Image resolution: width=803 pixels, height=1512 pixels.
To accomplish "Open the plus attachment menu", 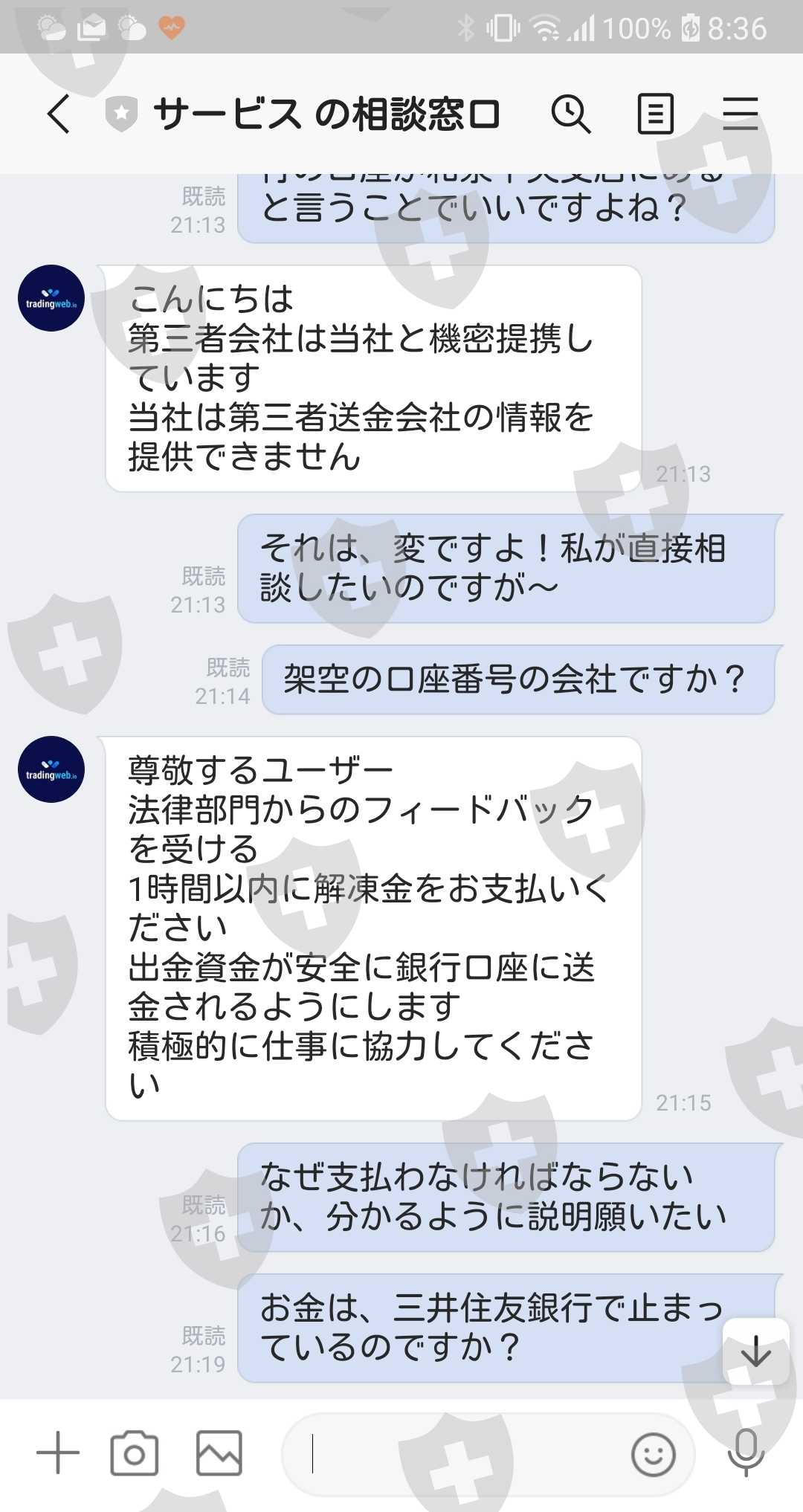I will tap(58, 1453).
